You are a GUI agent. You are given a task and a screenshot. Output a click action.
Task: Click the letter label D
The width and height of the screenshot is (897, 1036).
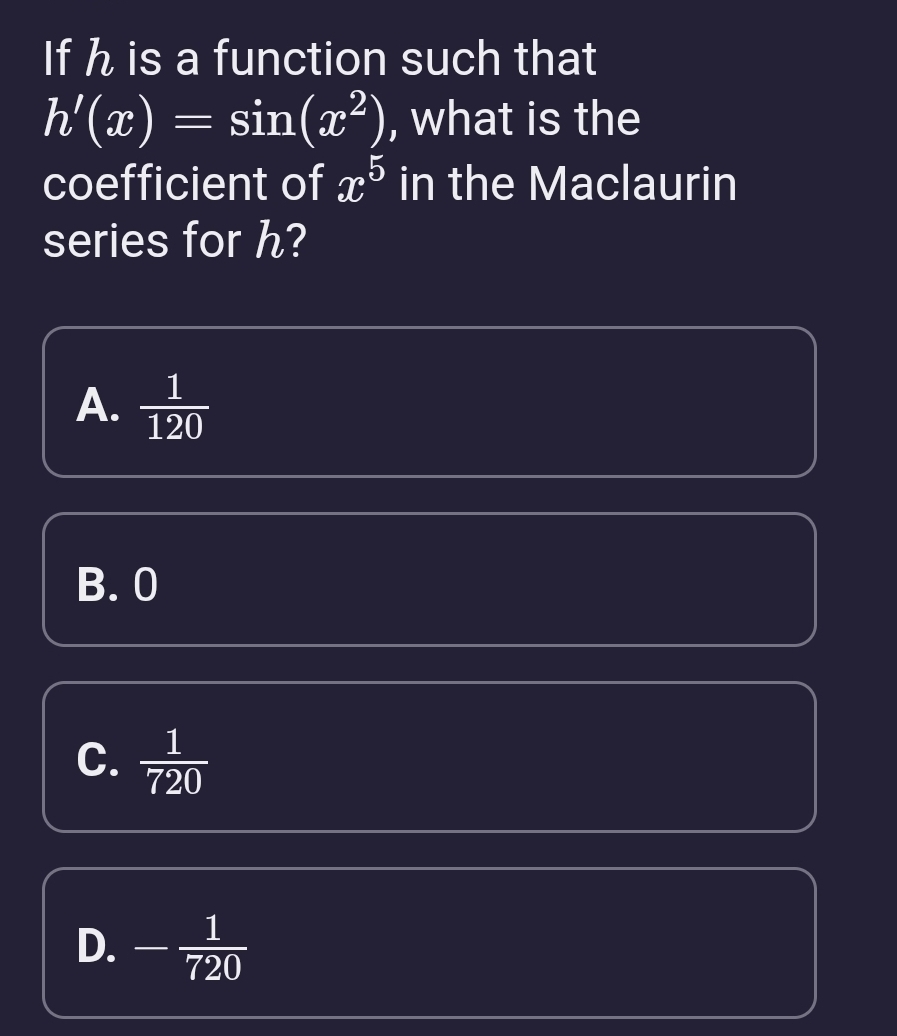coord(95,944)
